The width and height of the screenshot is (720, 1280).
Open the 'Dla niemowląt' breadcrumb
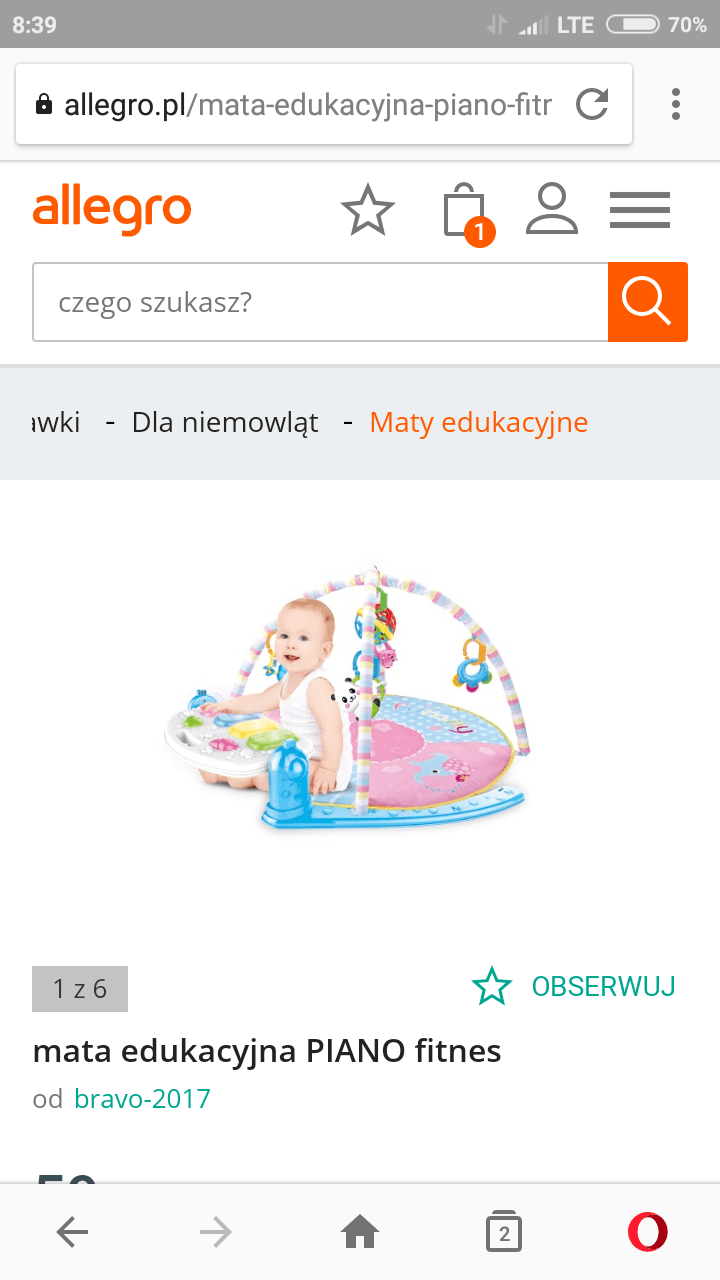(x=225, y=423)
